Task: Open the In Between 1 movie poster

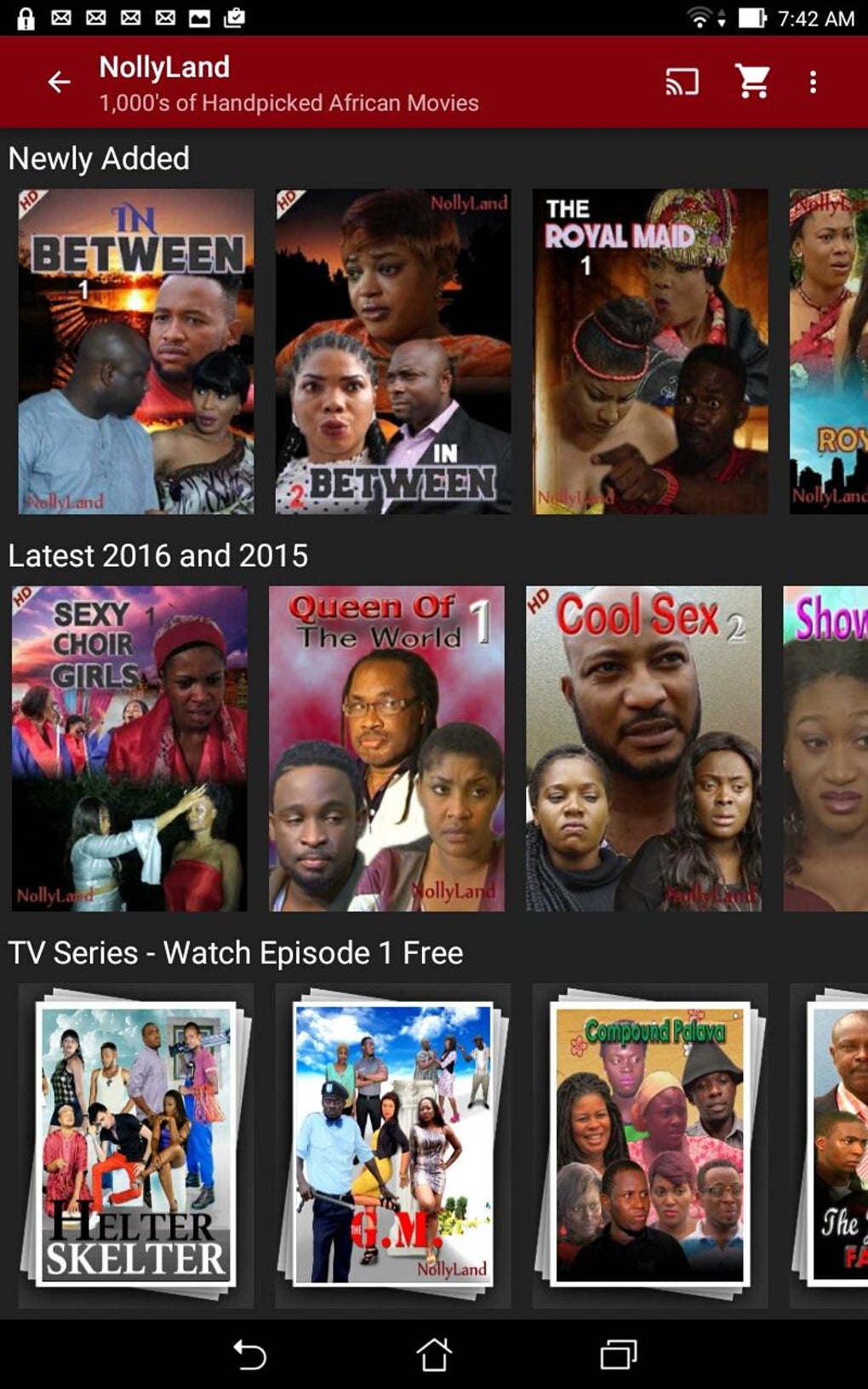Action: (x=134, y=349)
